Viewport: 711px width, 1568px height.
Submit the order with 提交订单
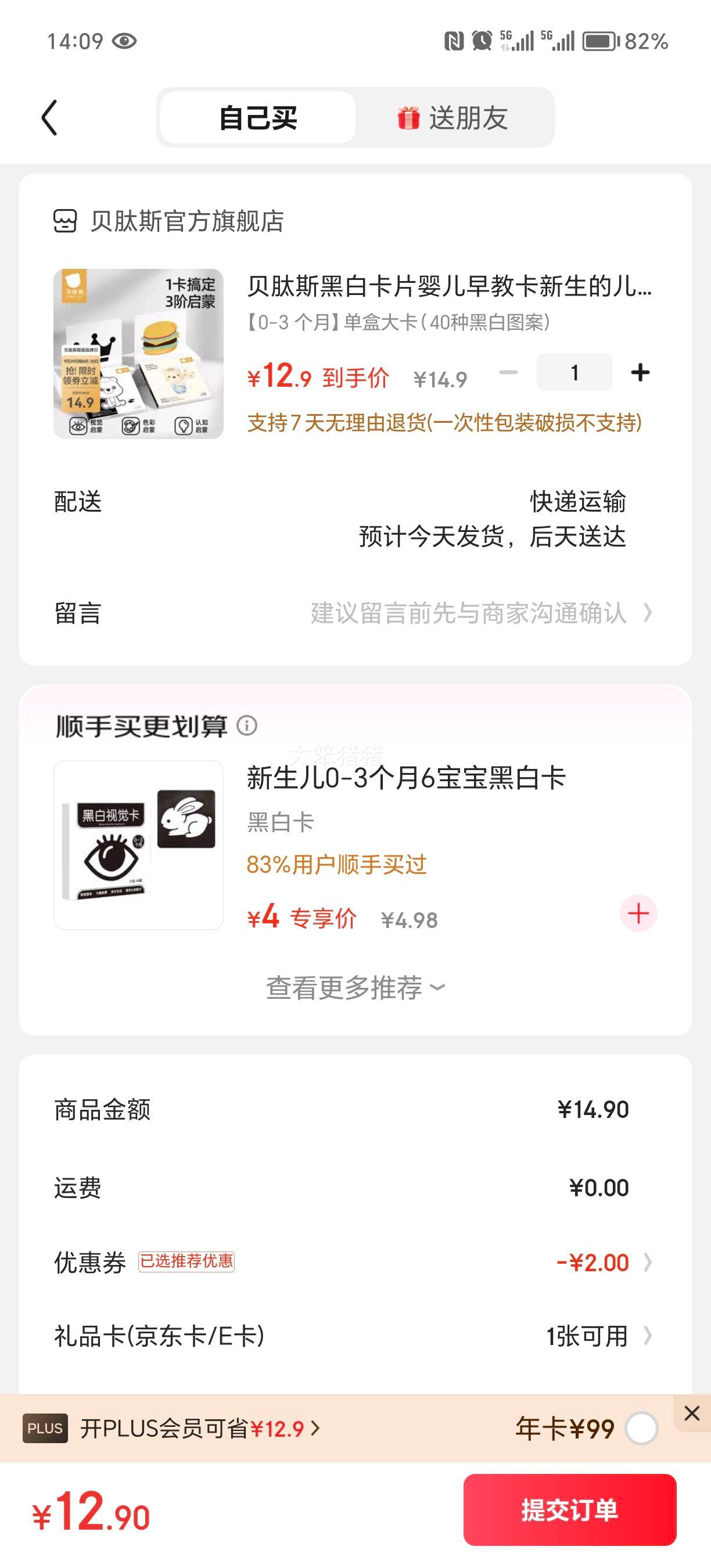tap(569, 1509)
